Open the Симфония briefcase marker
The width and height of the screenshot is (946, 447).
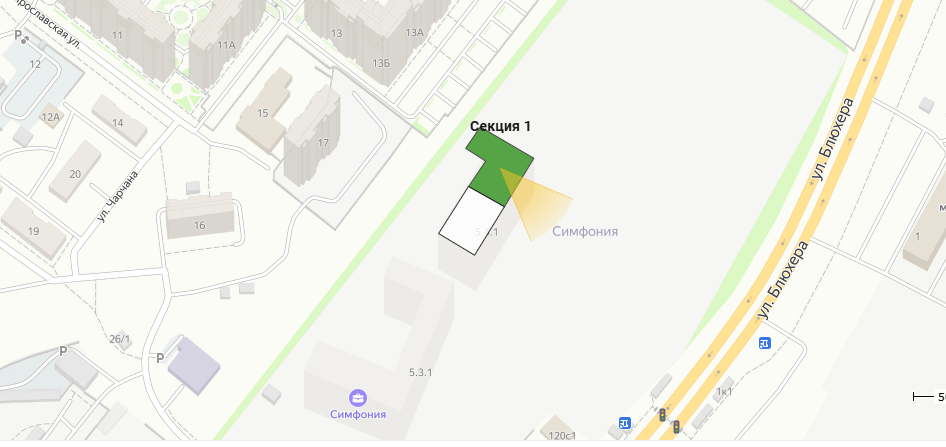pos(358,397)
